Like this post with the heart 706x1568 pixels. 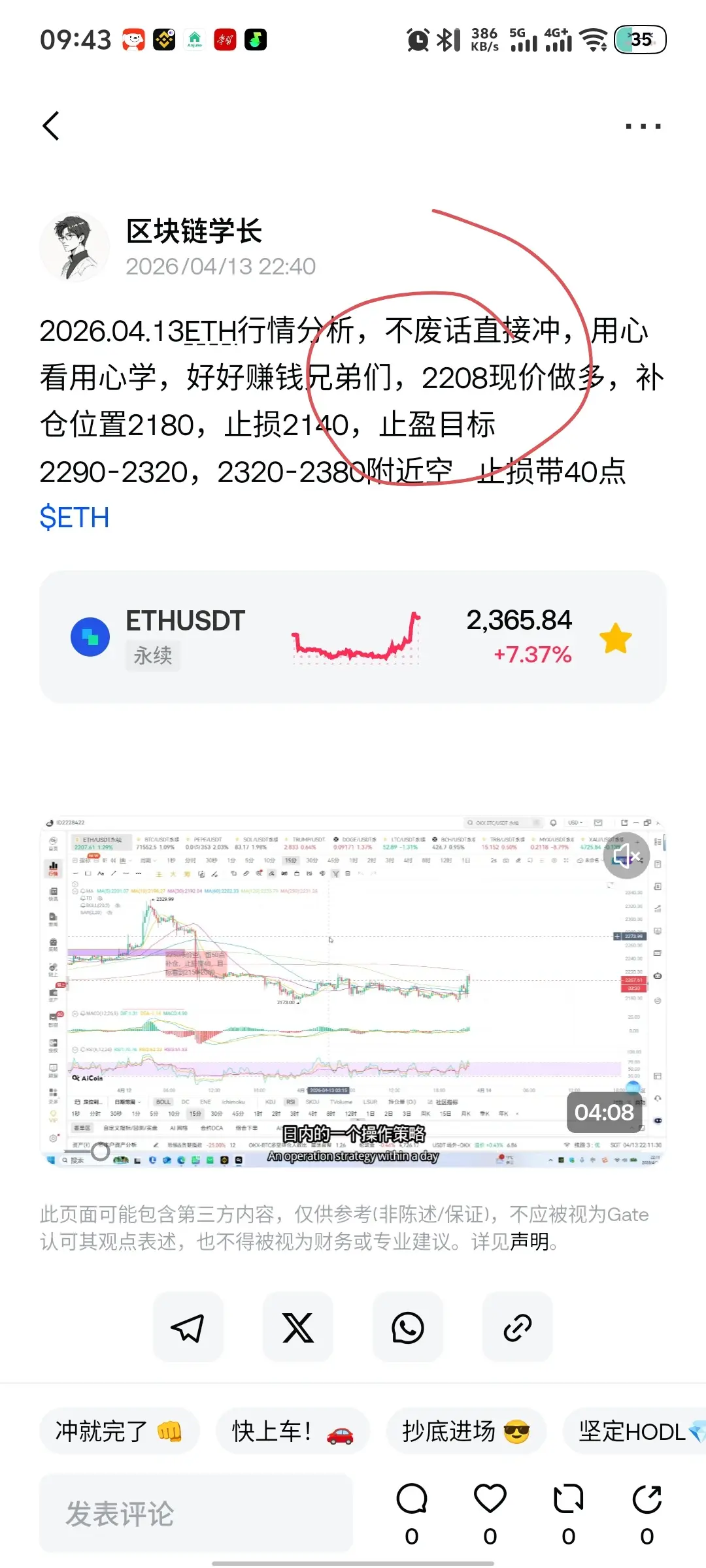tap(490, 1500)
